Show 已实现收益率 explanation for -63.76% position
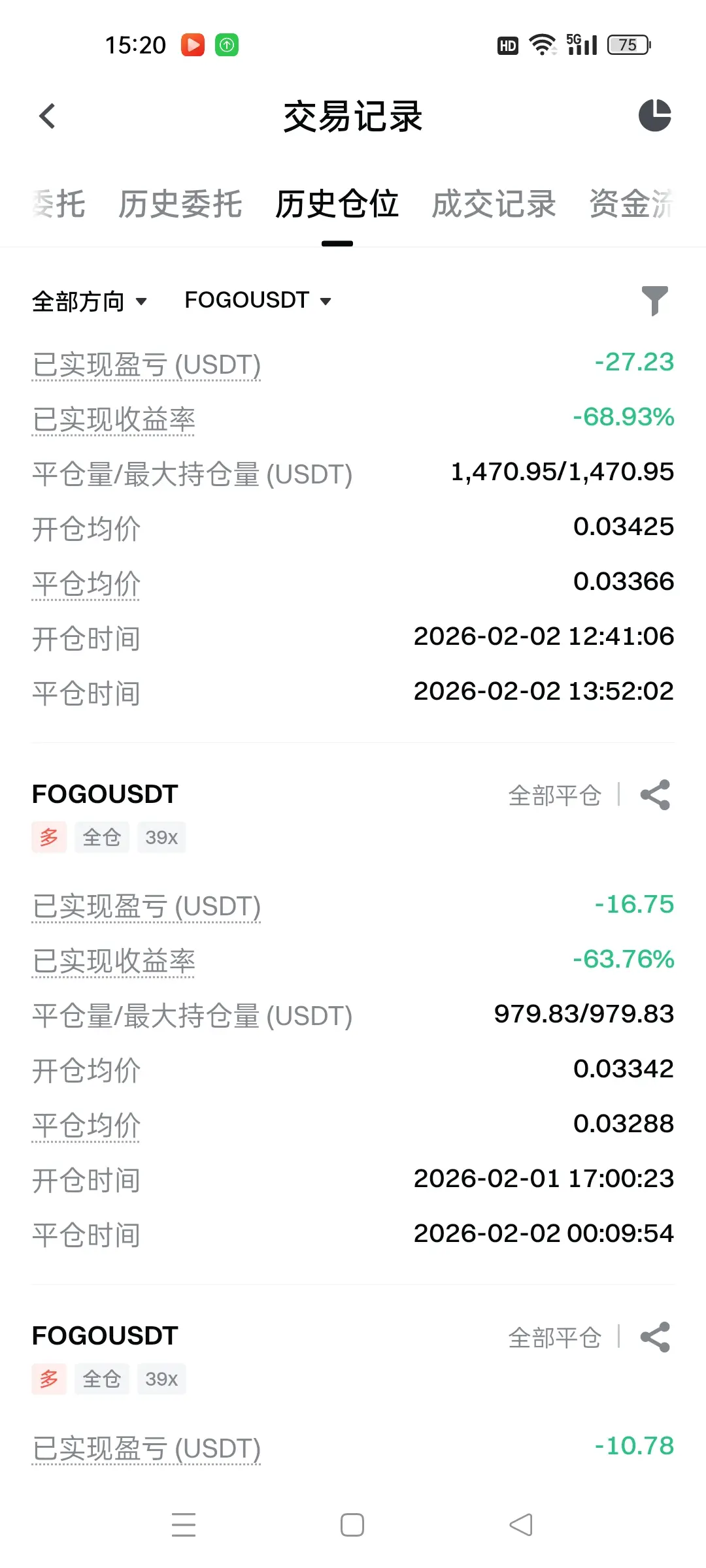This screenshot has height=1568, width=706. 114,961
